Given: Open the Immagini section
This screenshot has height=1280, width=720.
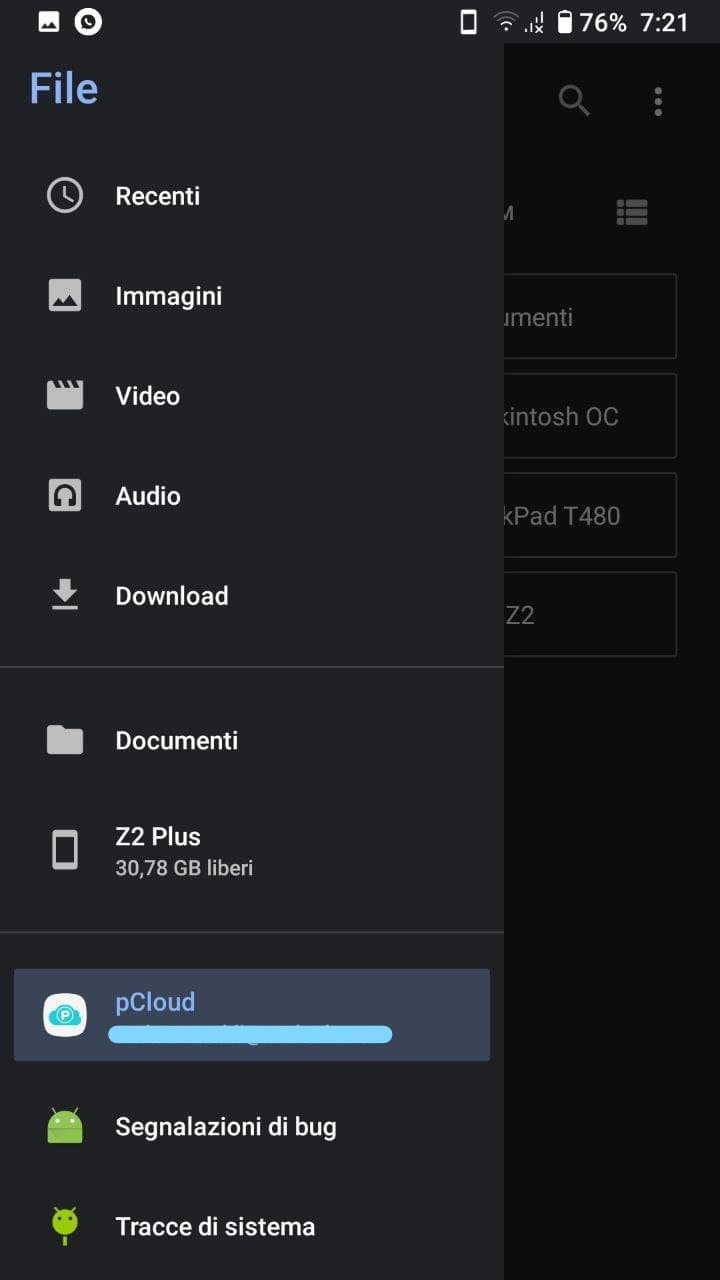Looking at the screenshot, I should pos(168,296).
